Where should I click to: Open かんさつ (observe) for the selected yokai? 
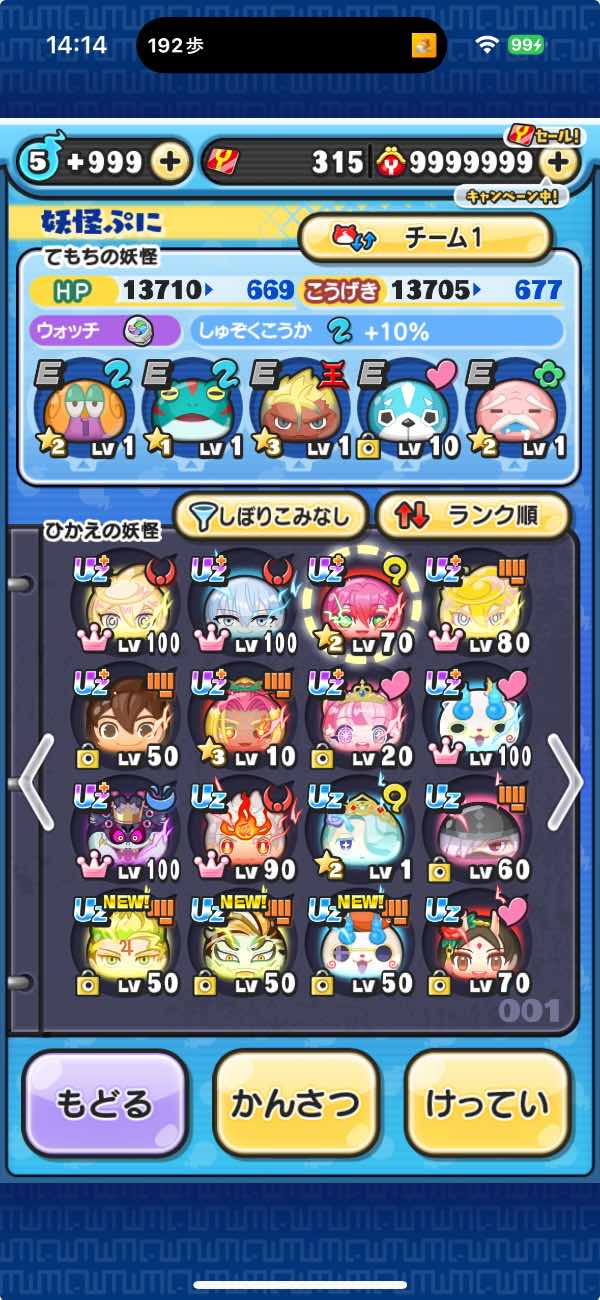pos(296,1105)
